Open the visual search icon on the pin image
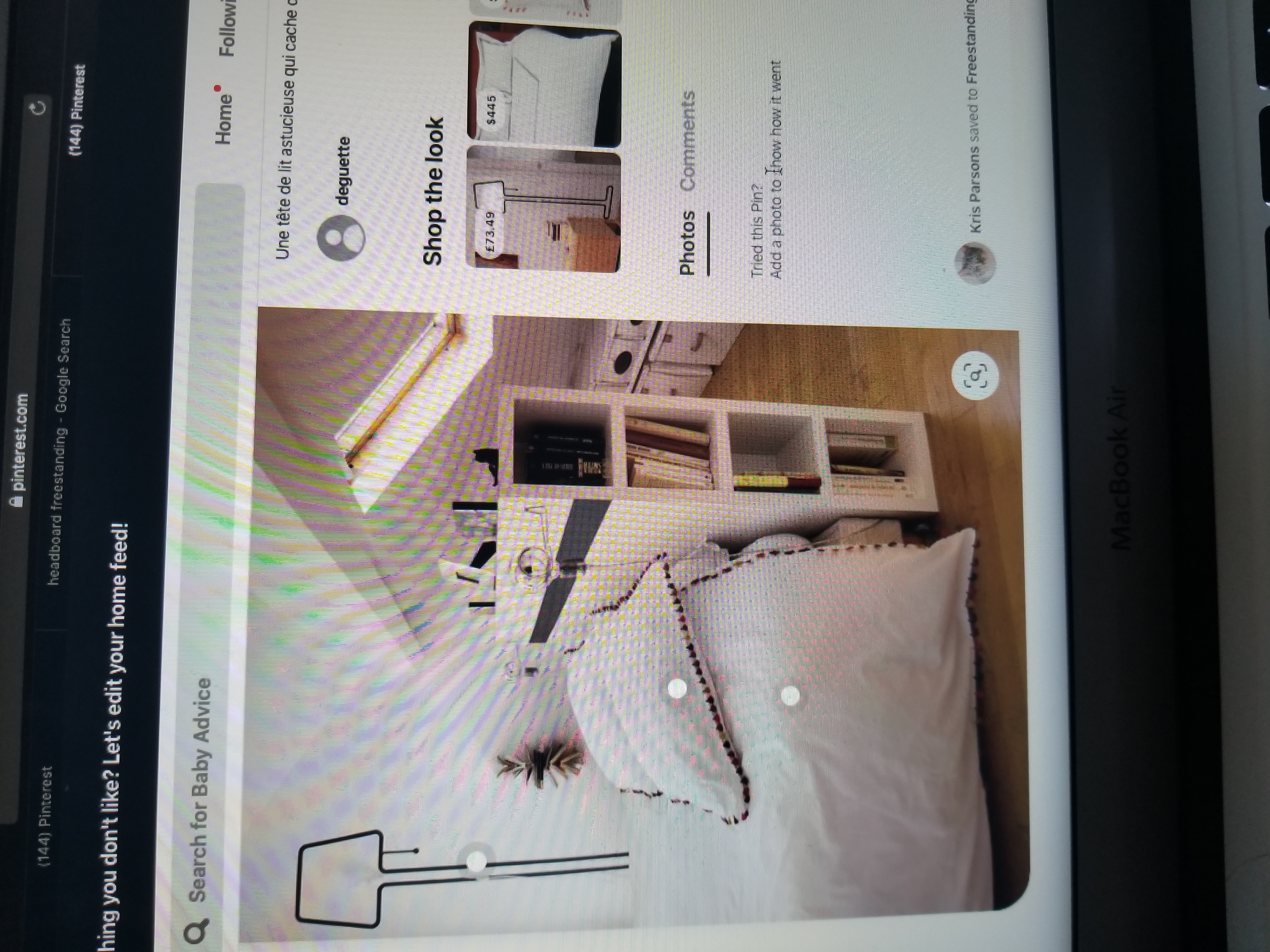Screen dimensions: 1270x952 coord(975,376)
